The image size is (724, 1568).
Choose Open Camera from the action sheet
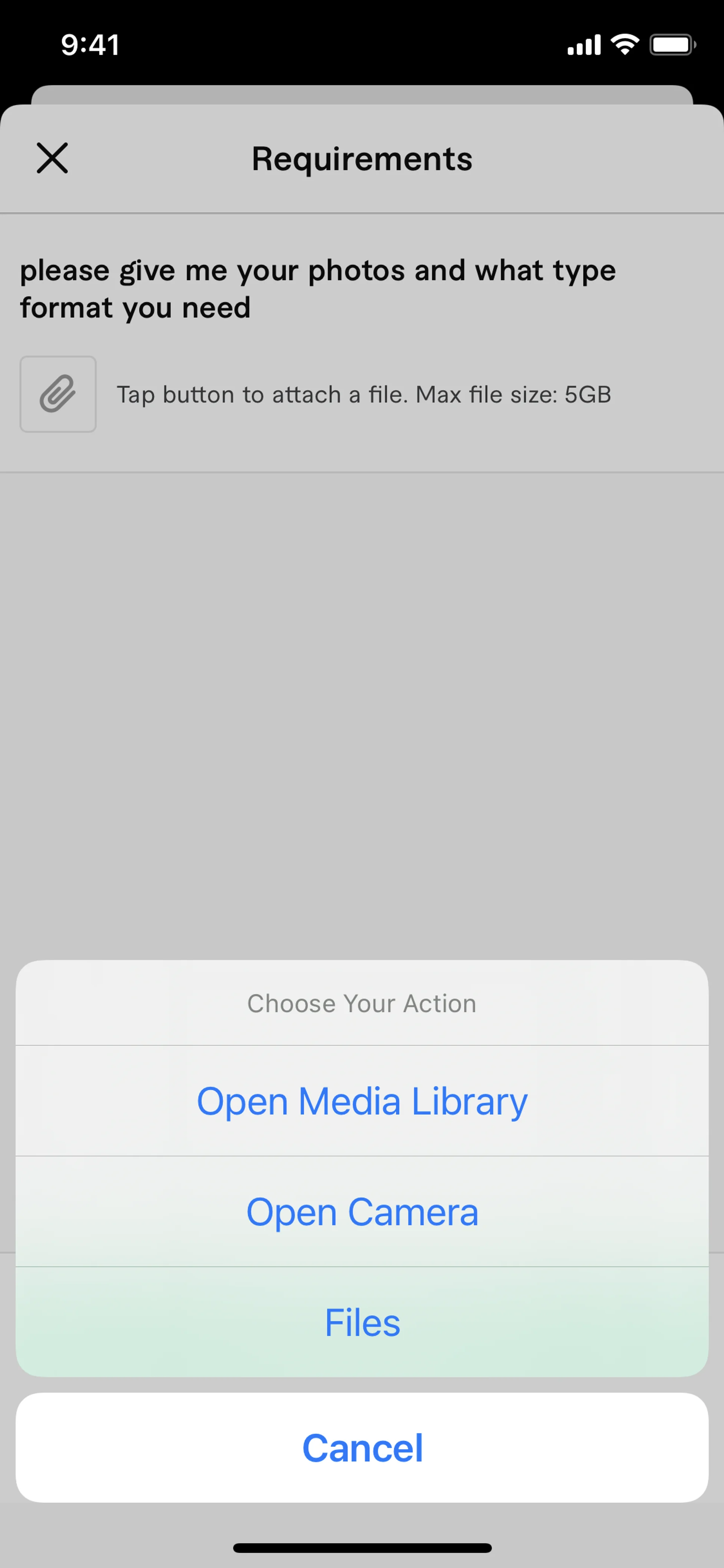click(362, 1212)
